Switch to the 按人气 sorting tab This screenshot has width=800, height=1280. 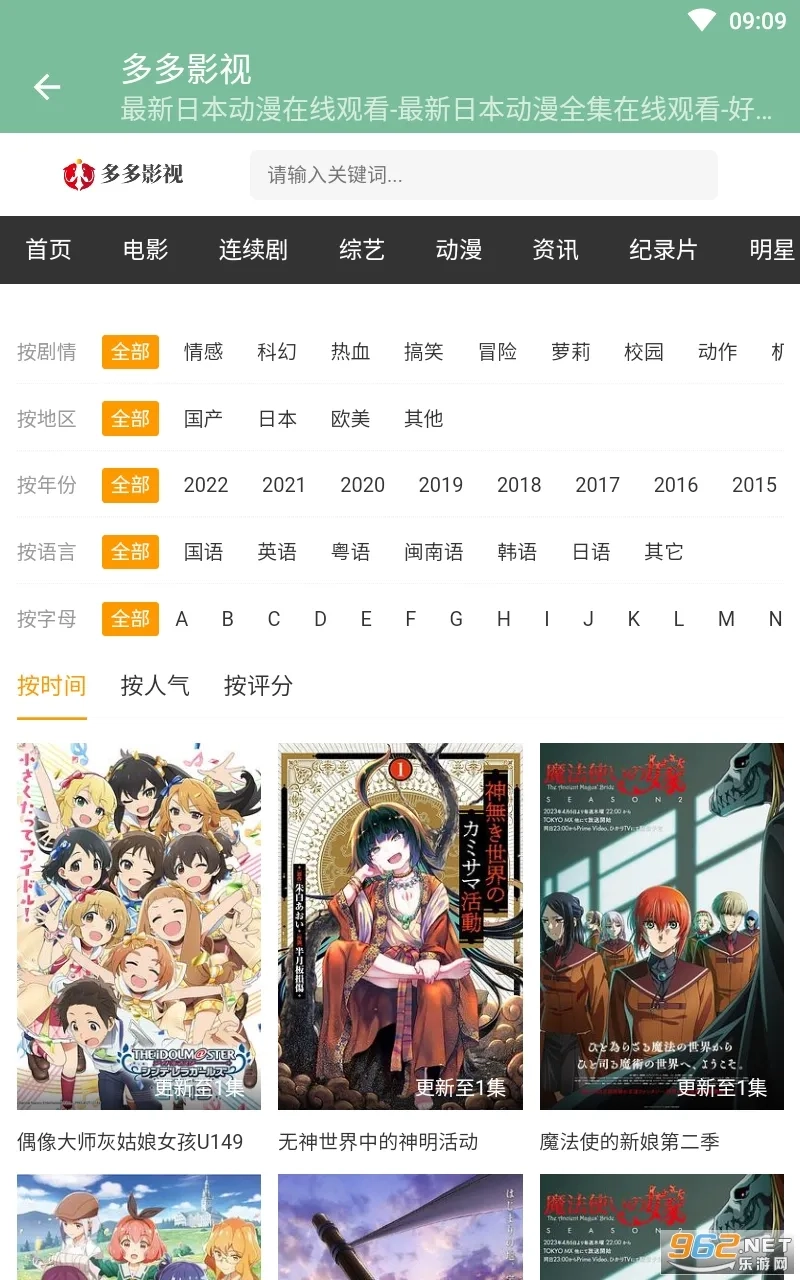pyautogui.click(x=155, y=686)
